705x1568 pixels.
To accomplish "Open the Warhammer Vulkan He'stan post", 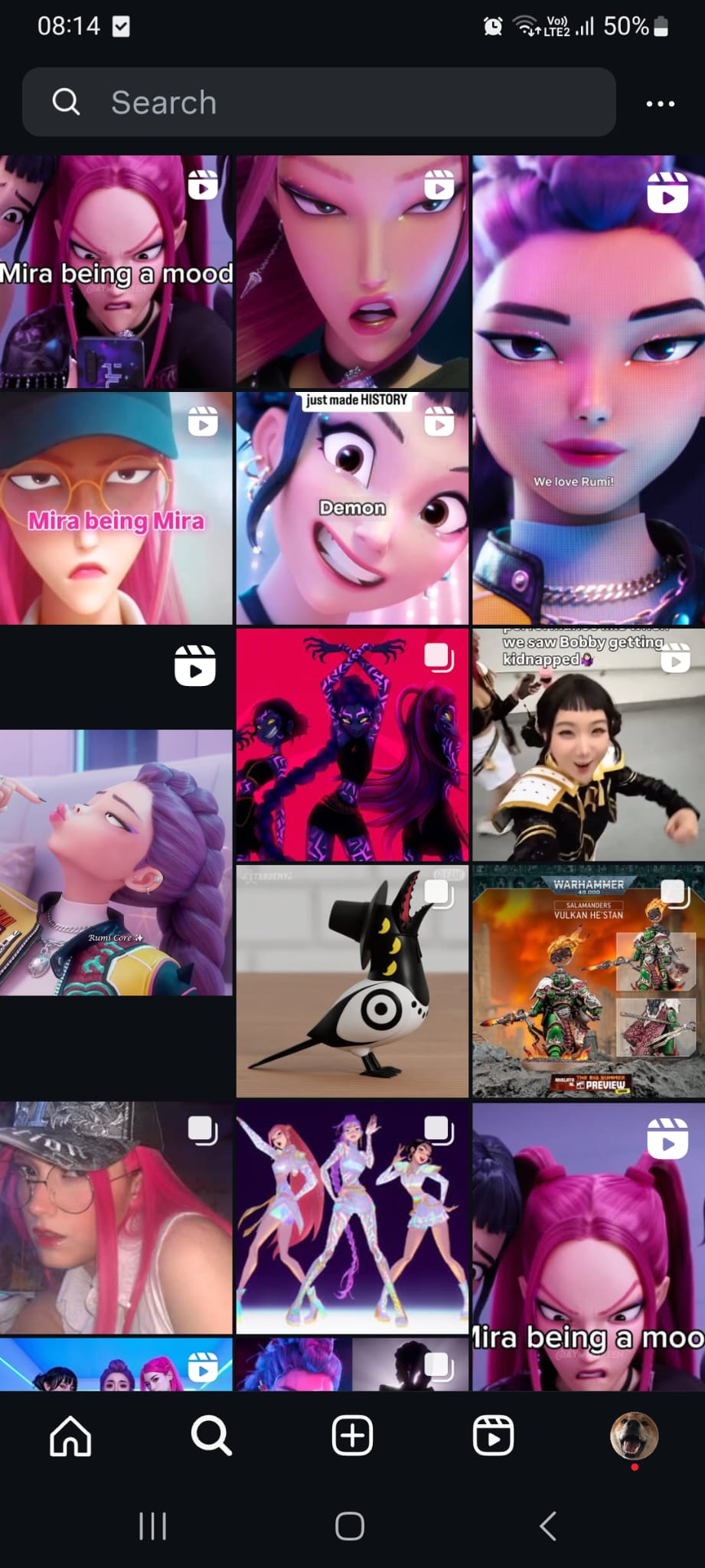I will [x=588, y=982].
